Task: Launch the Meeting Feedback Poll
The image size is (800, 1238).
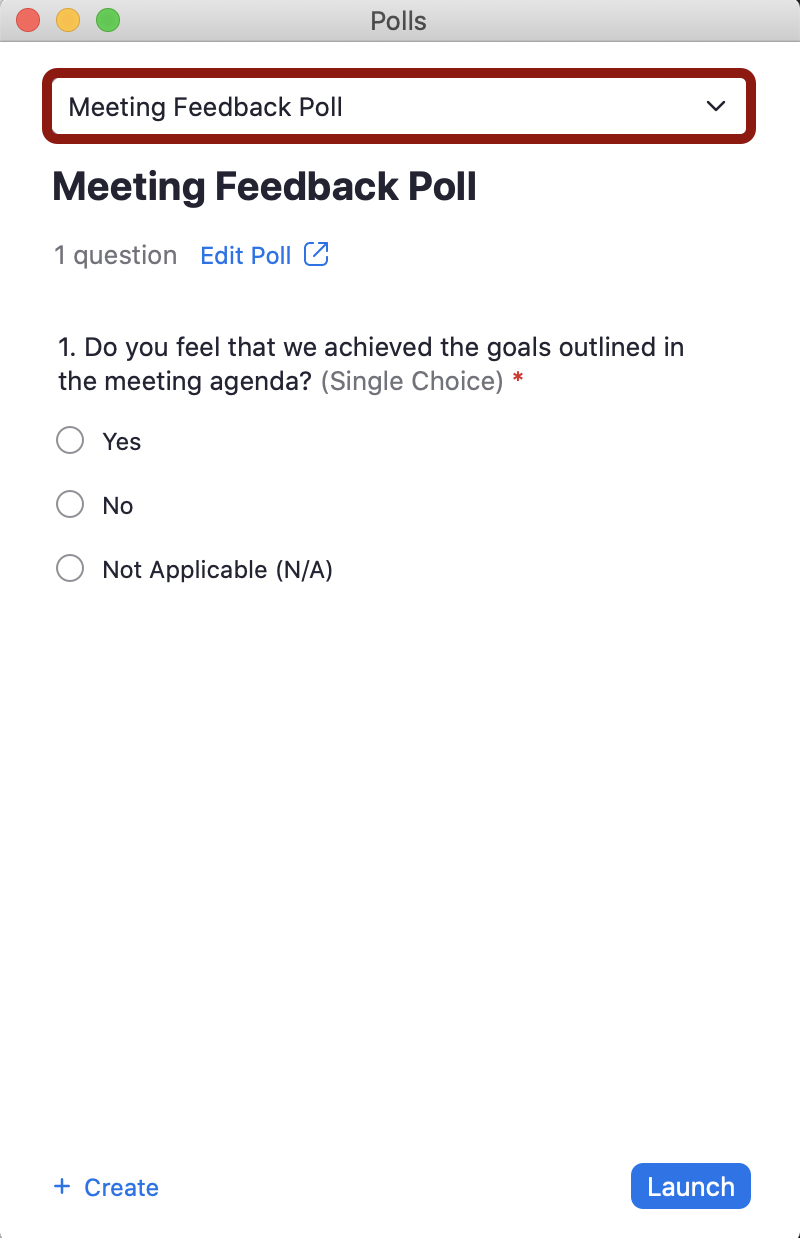Action: (690, 1186)
